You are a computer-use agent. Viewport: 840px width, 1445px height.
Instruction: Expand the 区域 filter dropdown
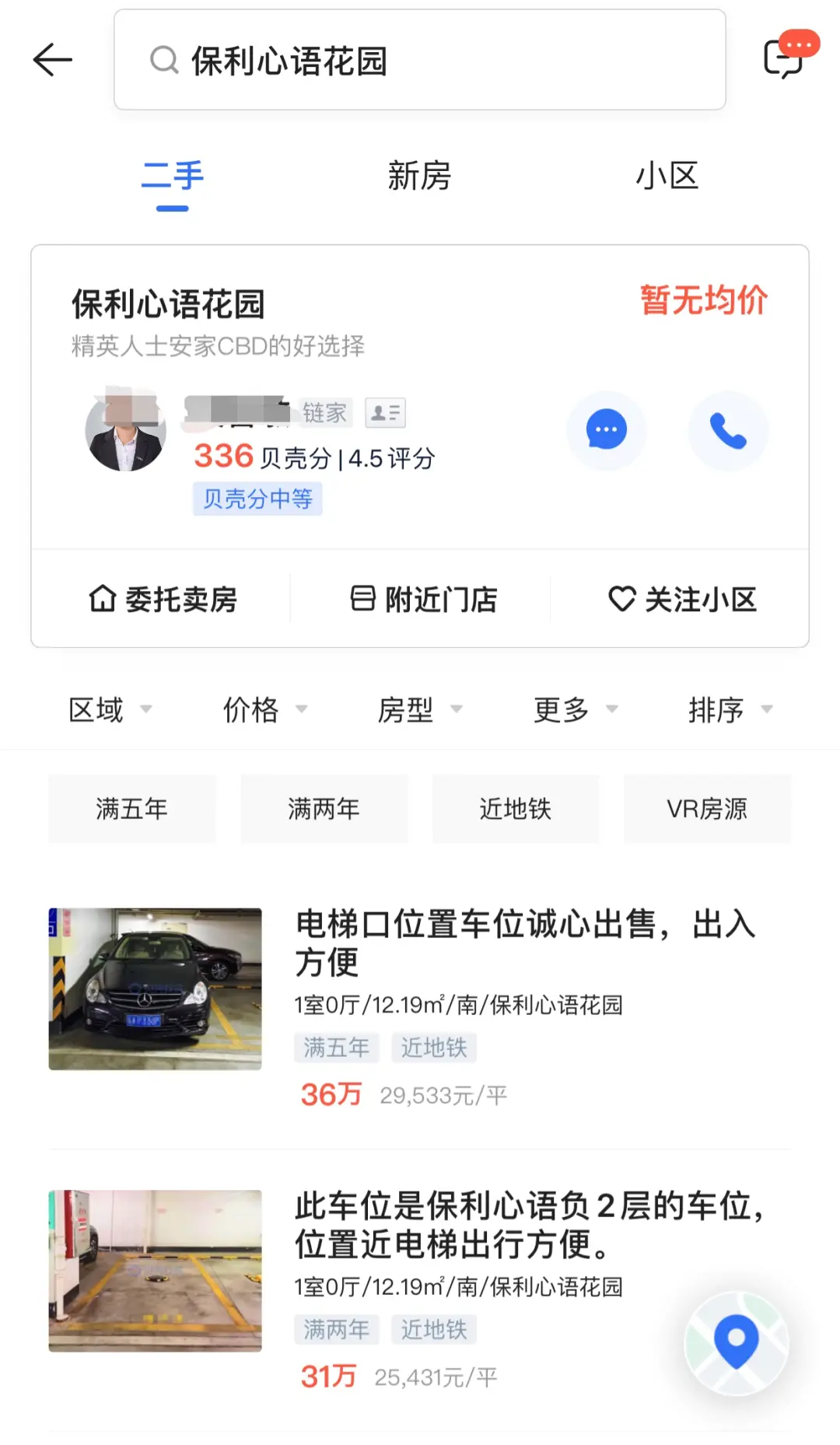click(x=110, y=709)
